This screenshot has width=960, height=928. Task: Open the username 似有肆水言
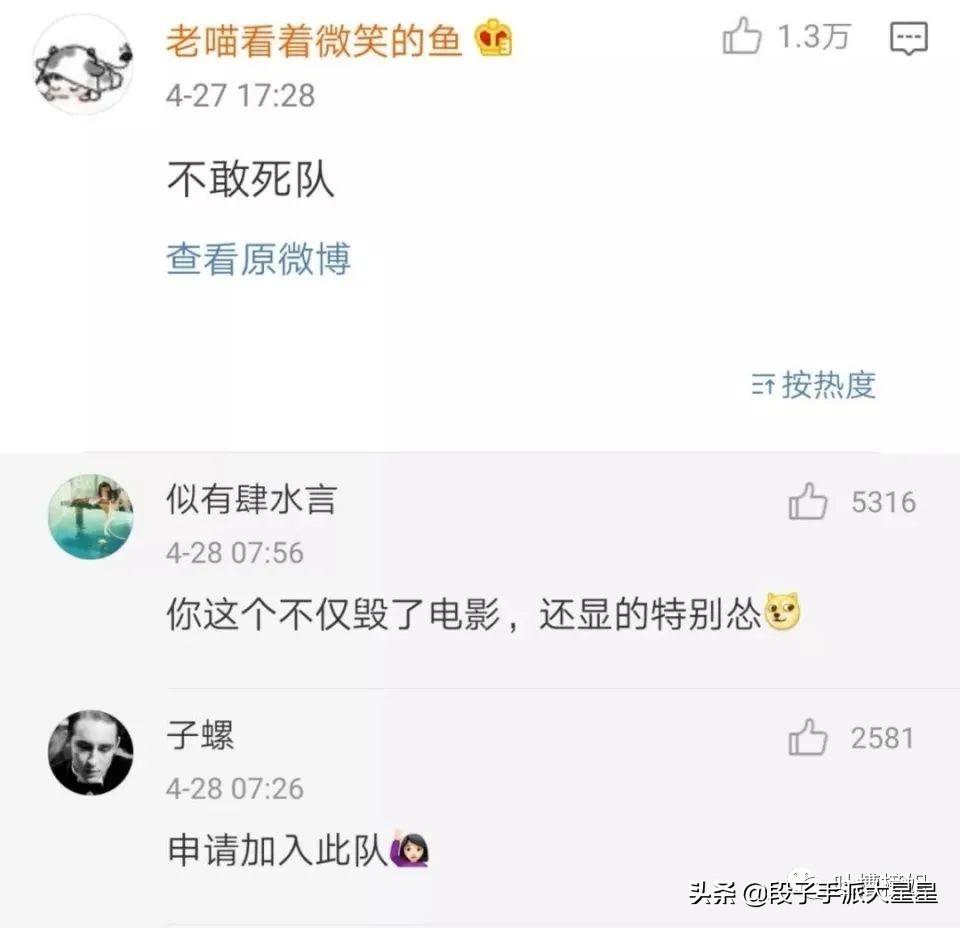[x=251, y=500]
